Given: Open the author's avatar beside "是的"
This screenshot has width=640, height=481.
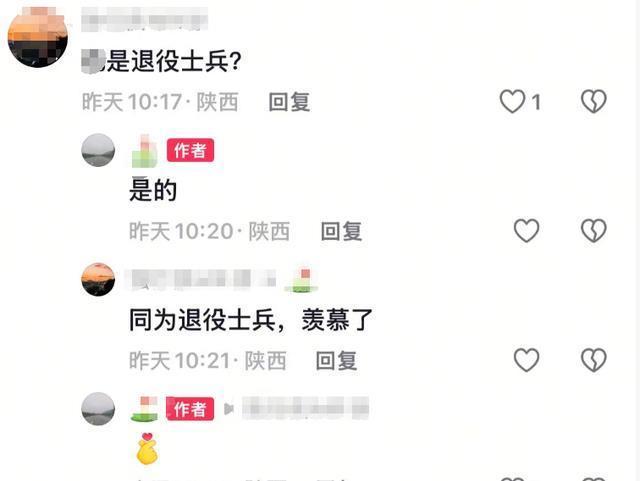Looking at the screenshot, I should (98, 151).
